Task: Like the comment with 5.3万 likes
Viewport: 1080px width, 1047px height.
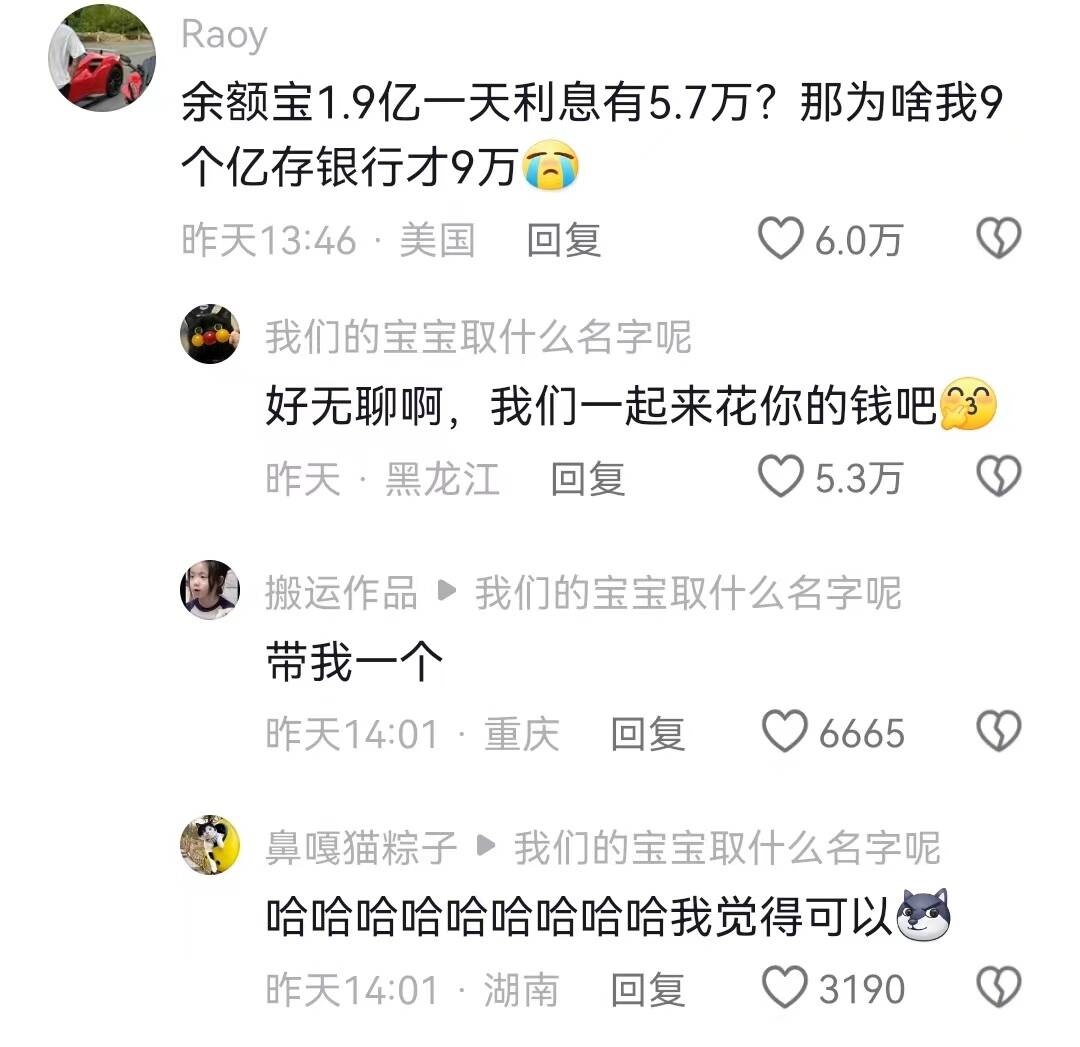Action: [781, 478]
